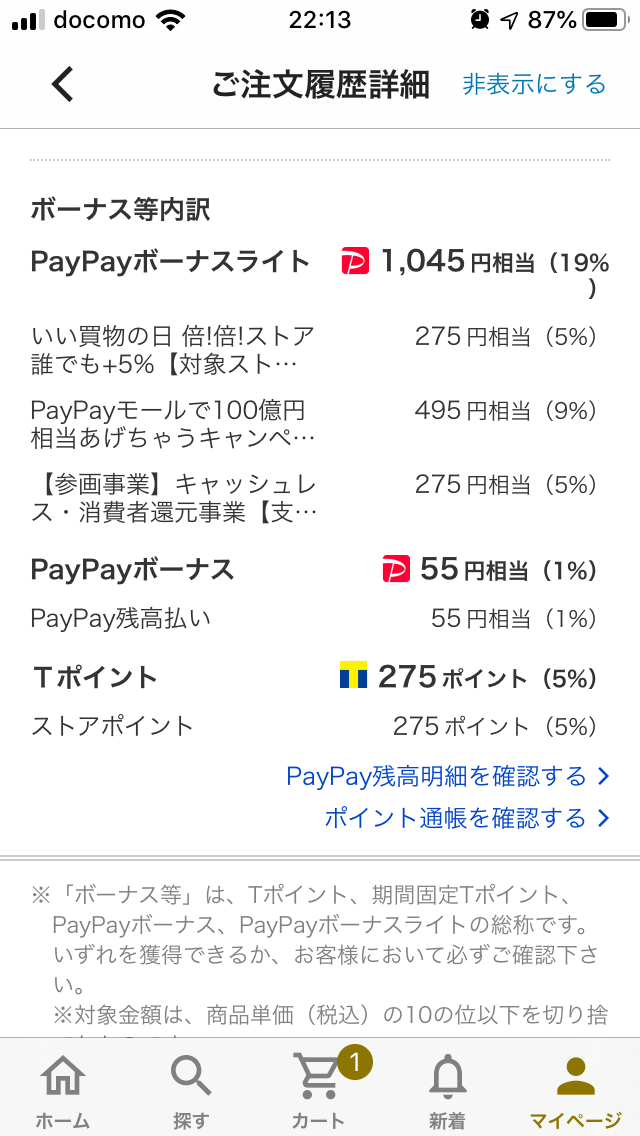Open the ポイント通帳を確認する link

click(466, 818)
